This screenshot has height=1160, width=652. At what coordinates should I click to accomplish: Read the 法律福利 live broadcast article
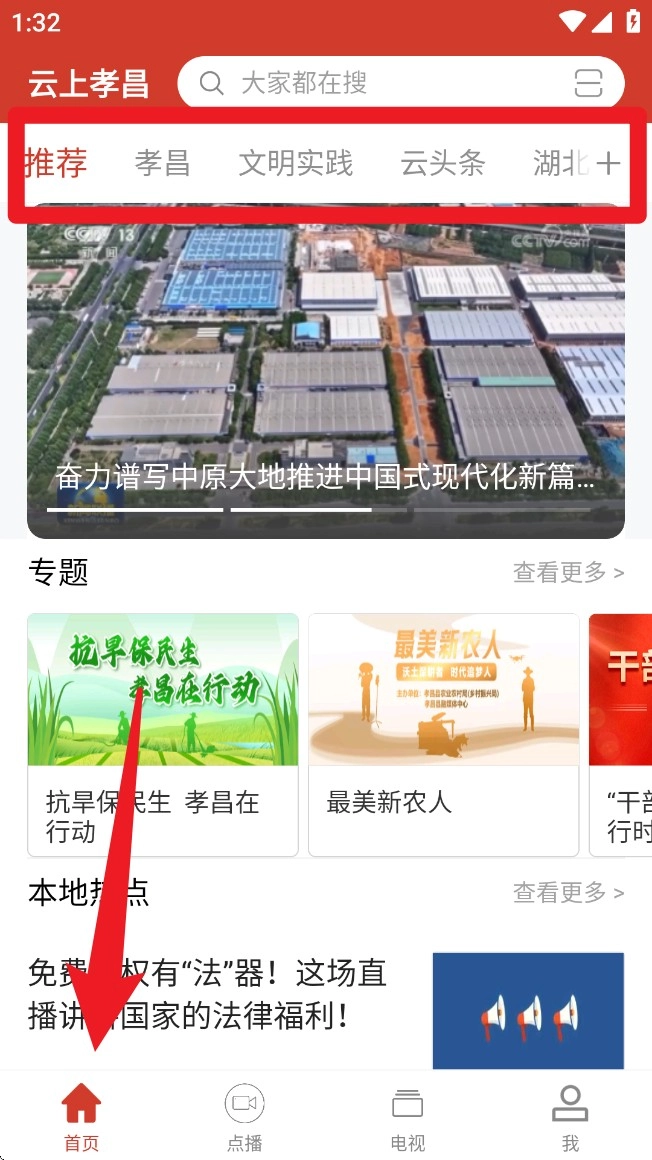[x=207, y=994]
